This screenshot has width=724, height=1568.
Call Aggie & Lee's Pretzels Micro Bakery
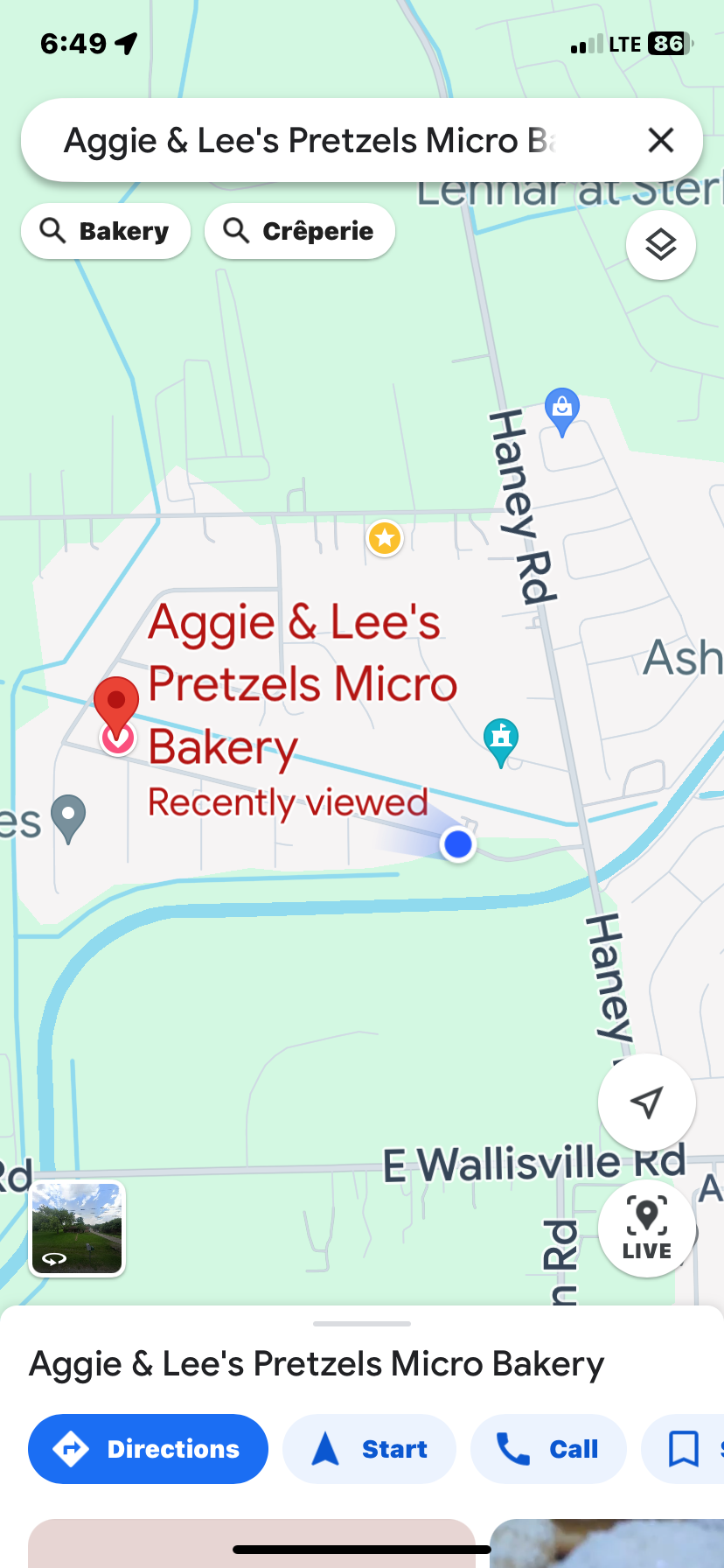click(x=548, y=1449)
